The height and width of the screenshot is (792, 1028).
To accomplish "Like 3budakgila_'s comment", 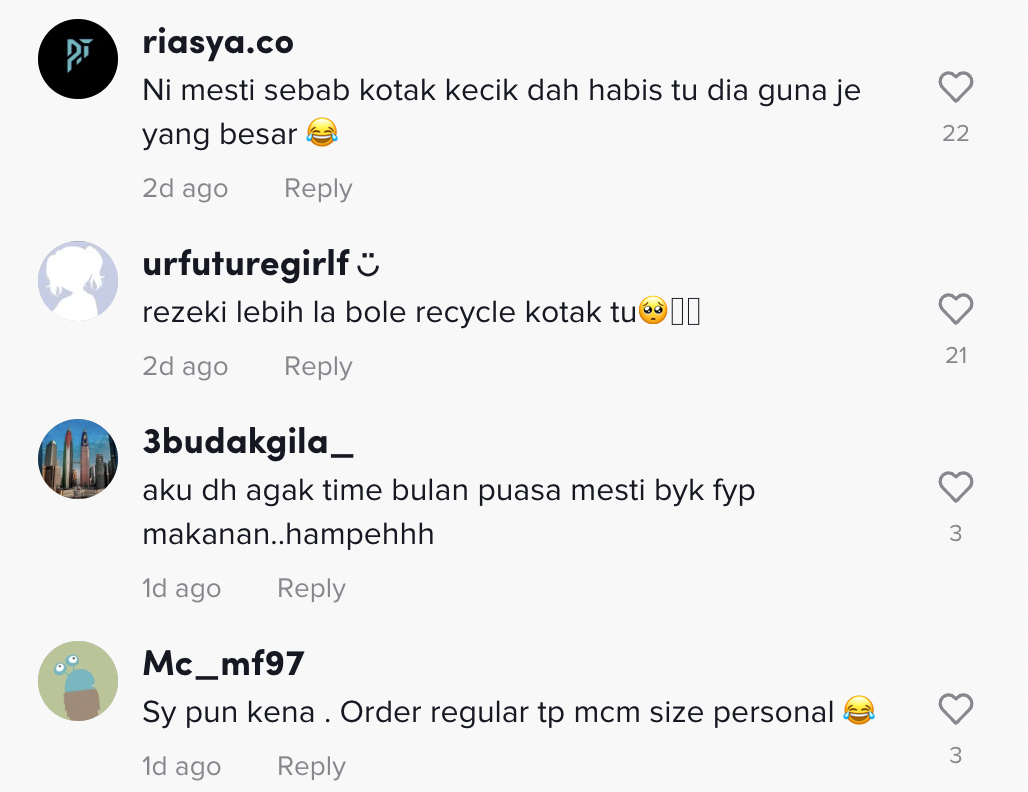I will click(x=956, y=488).
